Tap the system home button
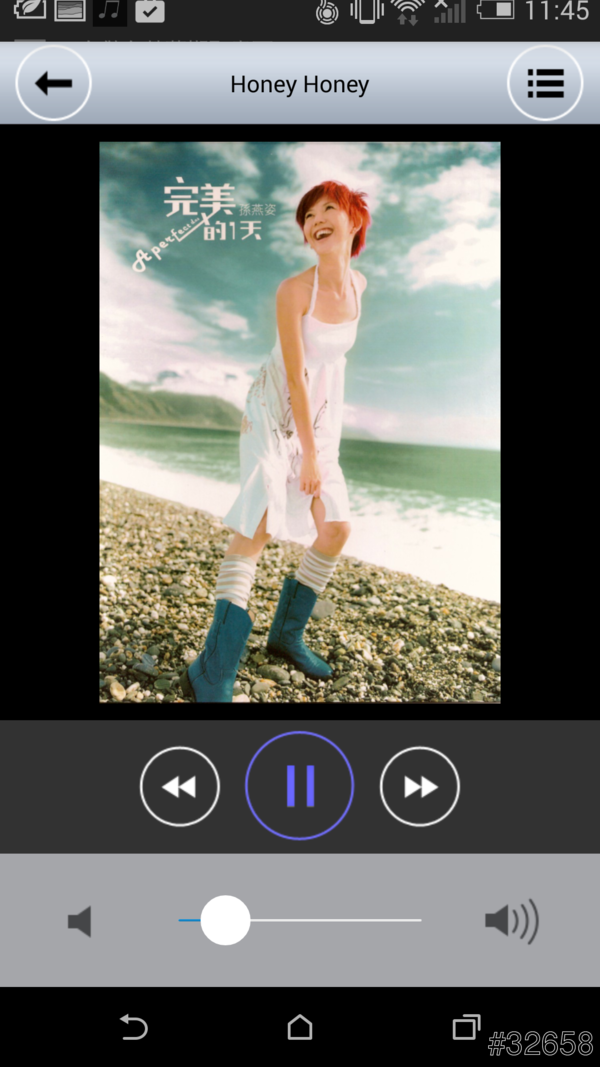The height and width of the screenshot is (1067, 600). coord(300,1027)
